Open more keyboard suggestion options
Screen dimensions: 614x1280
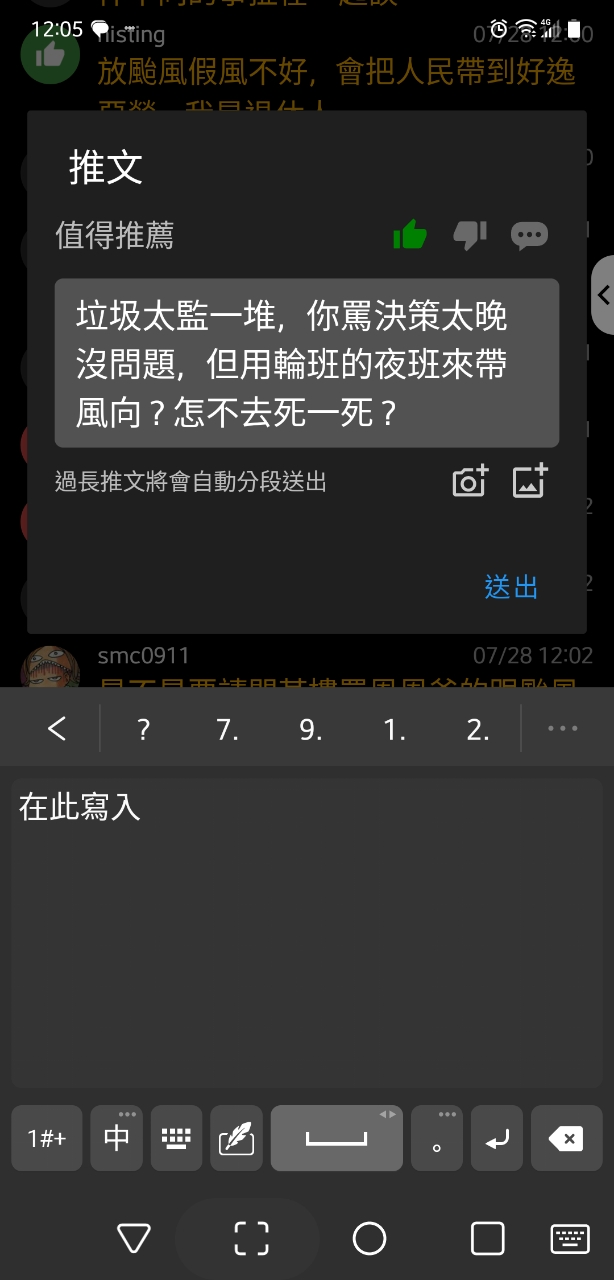click(x=563, y=729)
